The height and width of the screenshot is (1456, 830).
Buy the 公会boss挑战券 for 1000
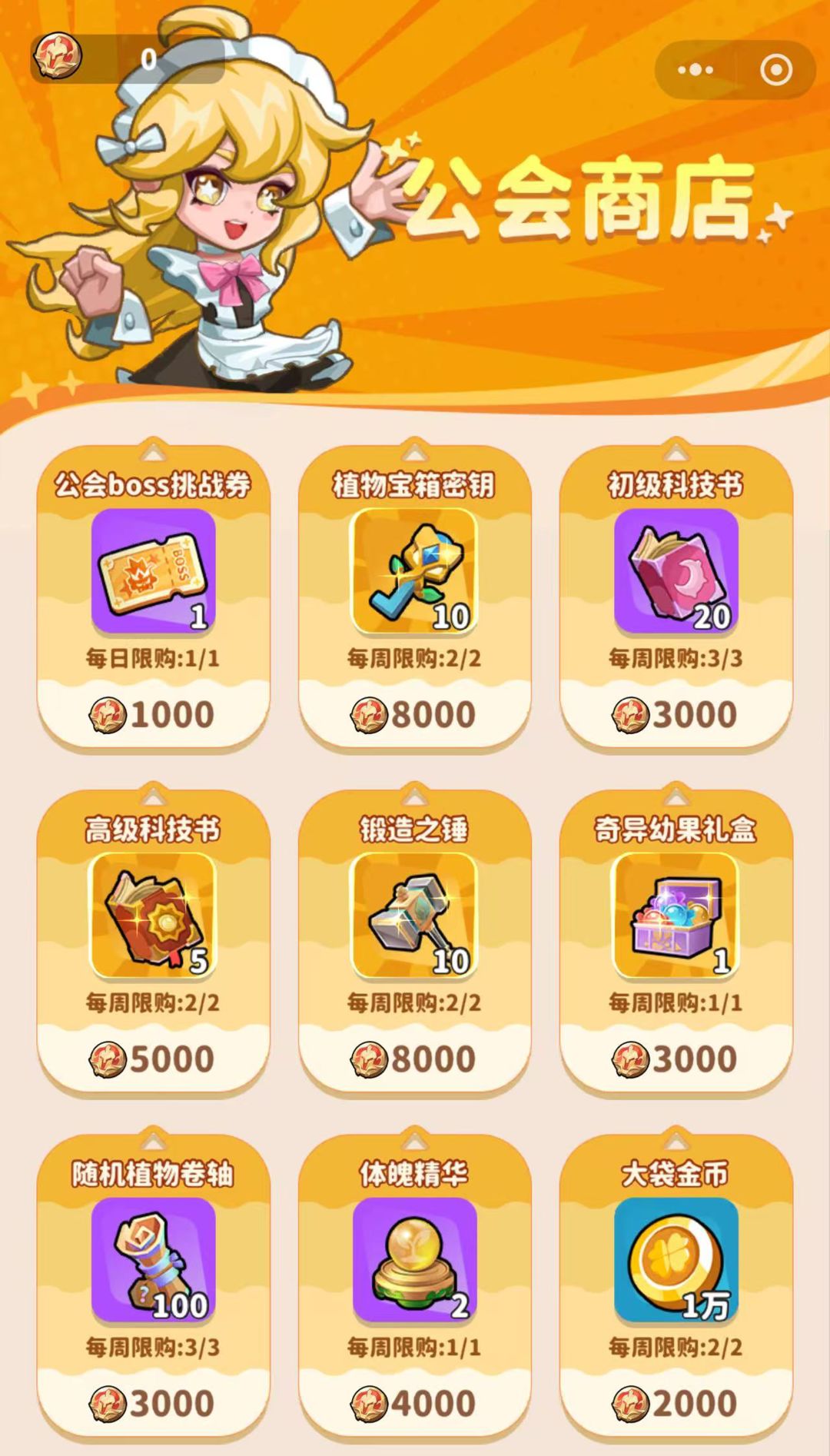[153, 715]
